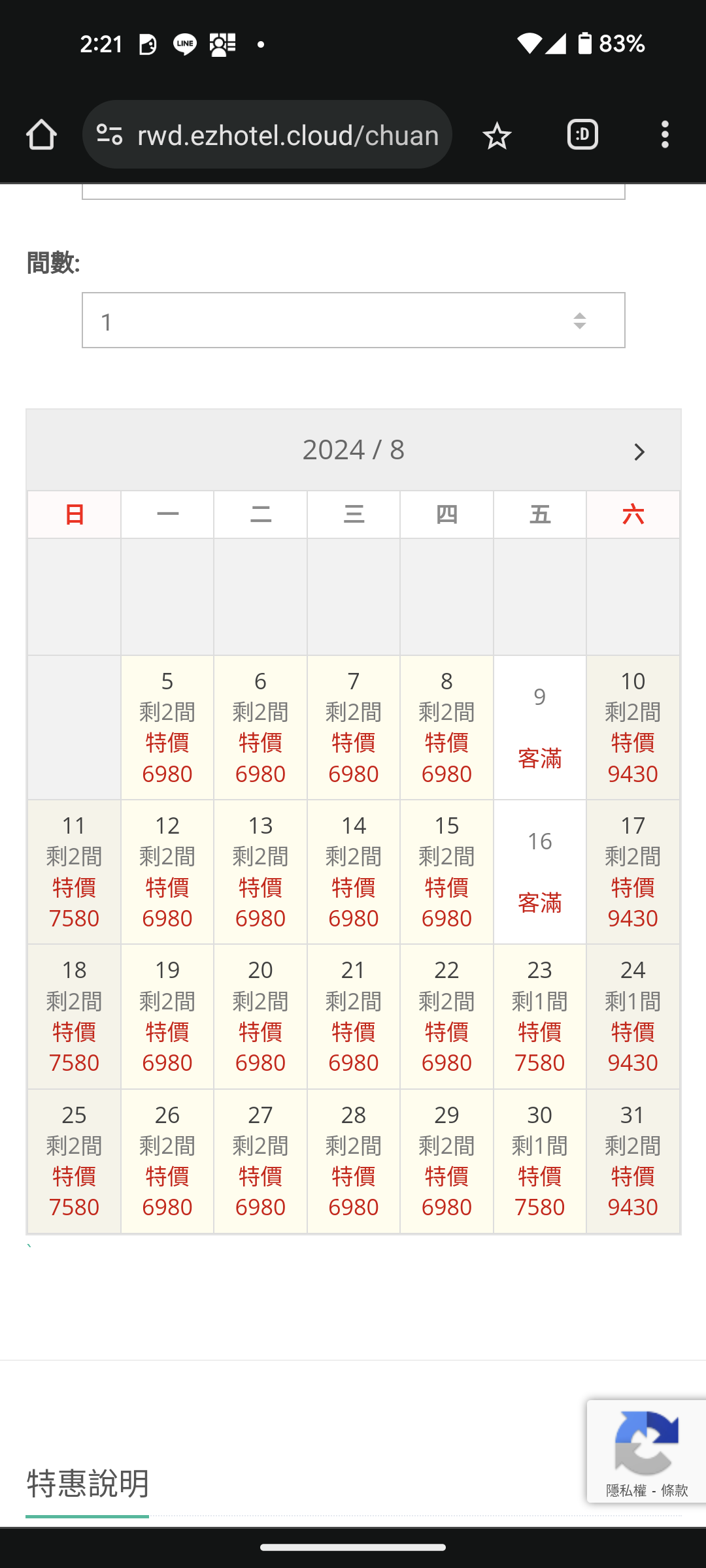Choose August 28 priced at 6980
Screen dimensions: 706x1568
click(x=354, y=1161)
